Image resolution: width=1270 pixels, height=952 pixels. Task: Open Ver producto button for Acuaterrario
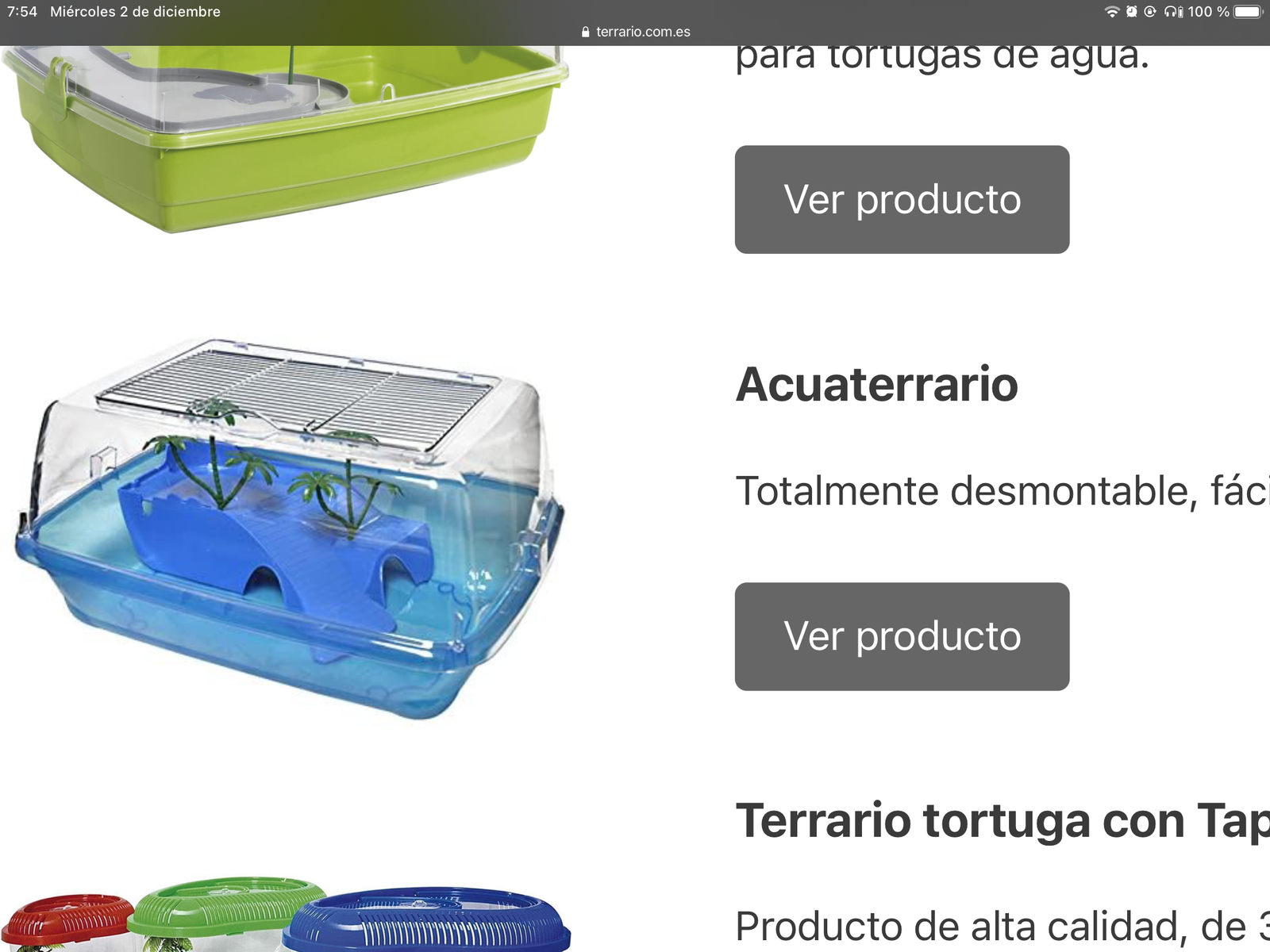[902, 636]
